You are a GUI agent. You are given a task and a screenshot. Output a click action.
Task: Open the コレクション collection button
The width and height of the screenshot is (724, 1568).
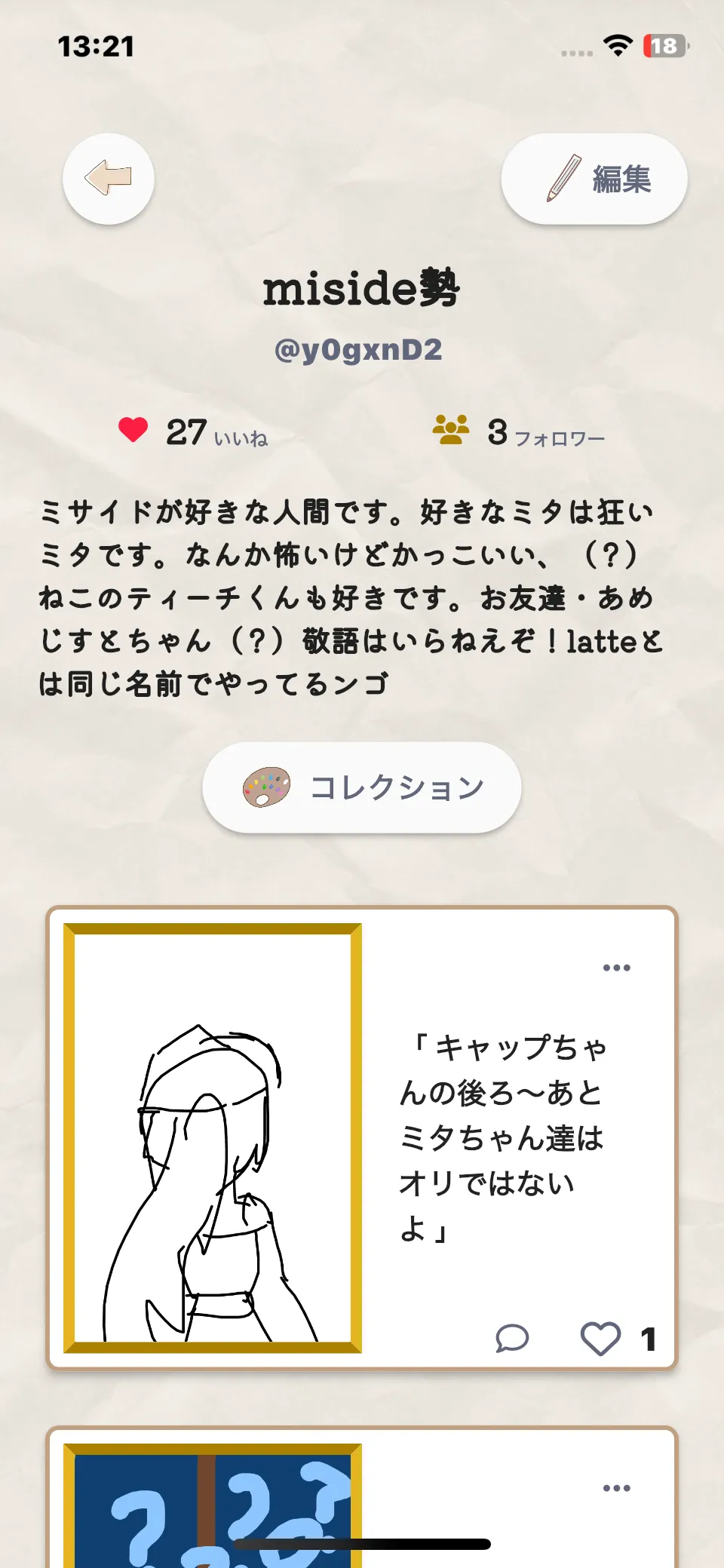362,787
